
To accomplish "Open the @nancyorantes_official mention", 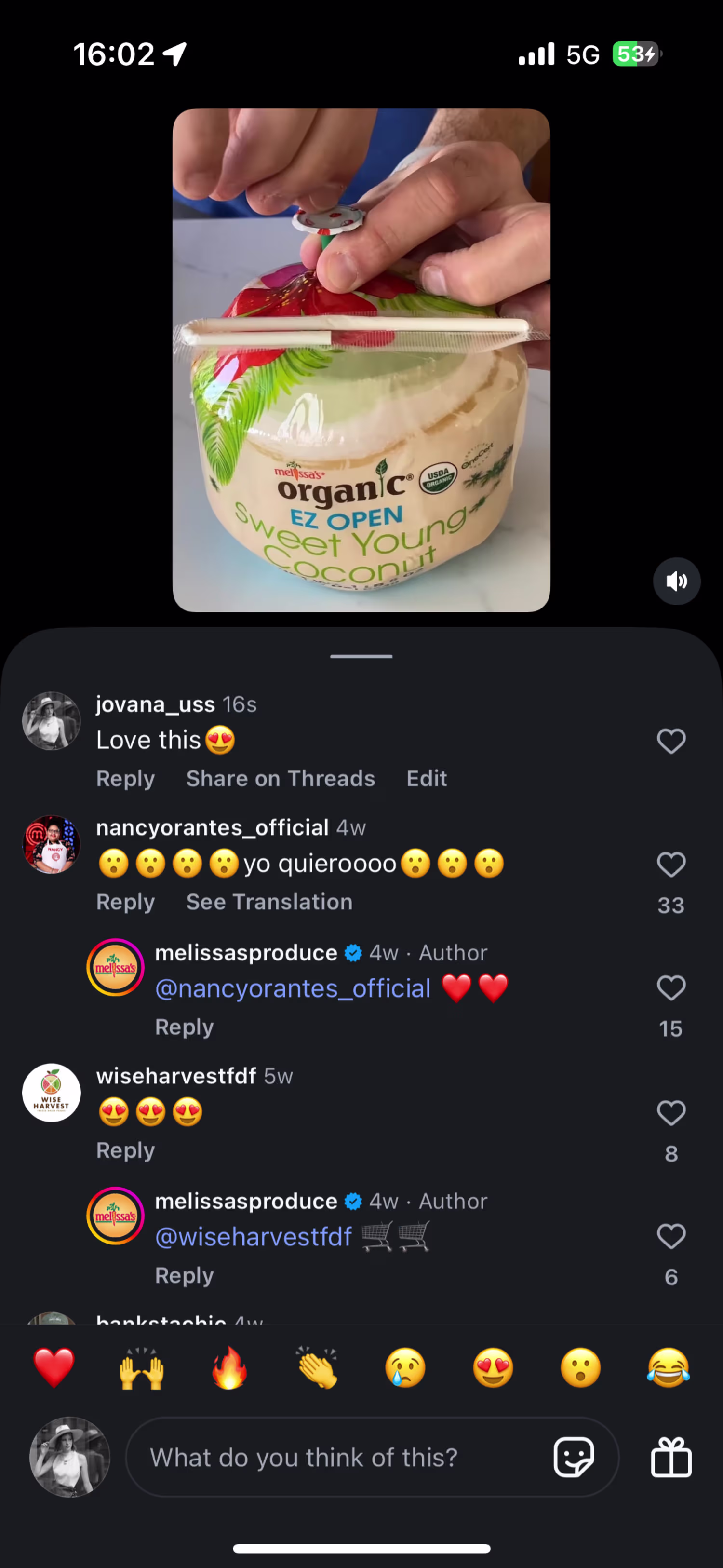I will click(293, 988).
